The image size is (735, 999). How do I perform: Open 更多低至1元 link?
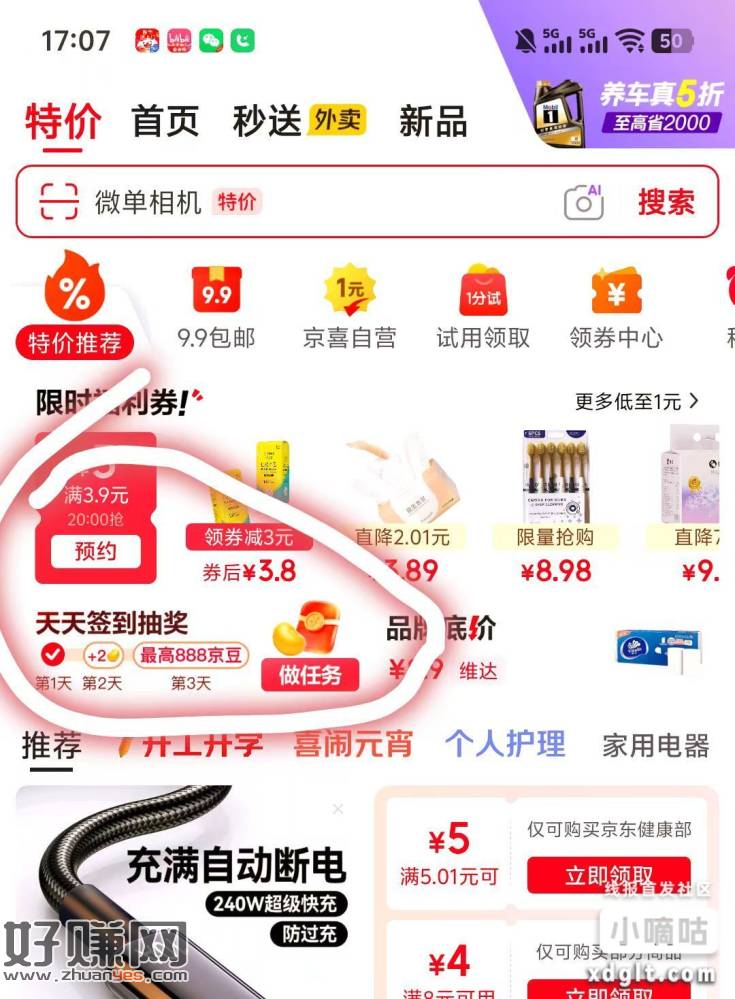(637, 402)
